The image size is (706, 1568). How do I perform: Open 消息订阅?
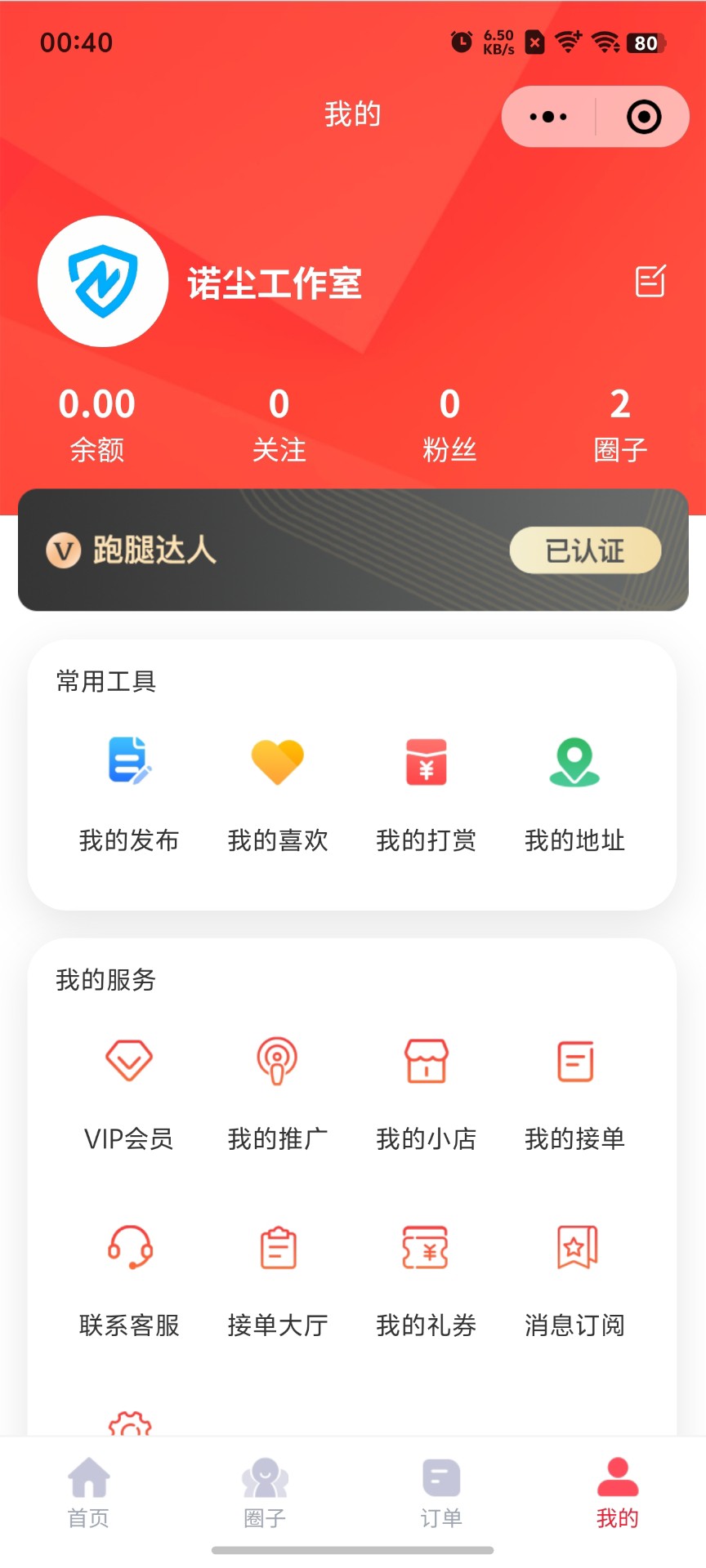[574, 1278]
